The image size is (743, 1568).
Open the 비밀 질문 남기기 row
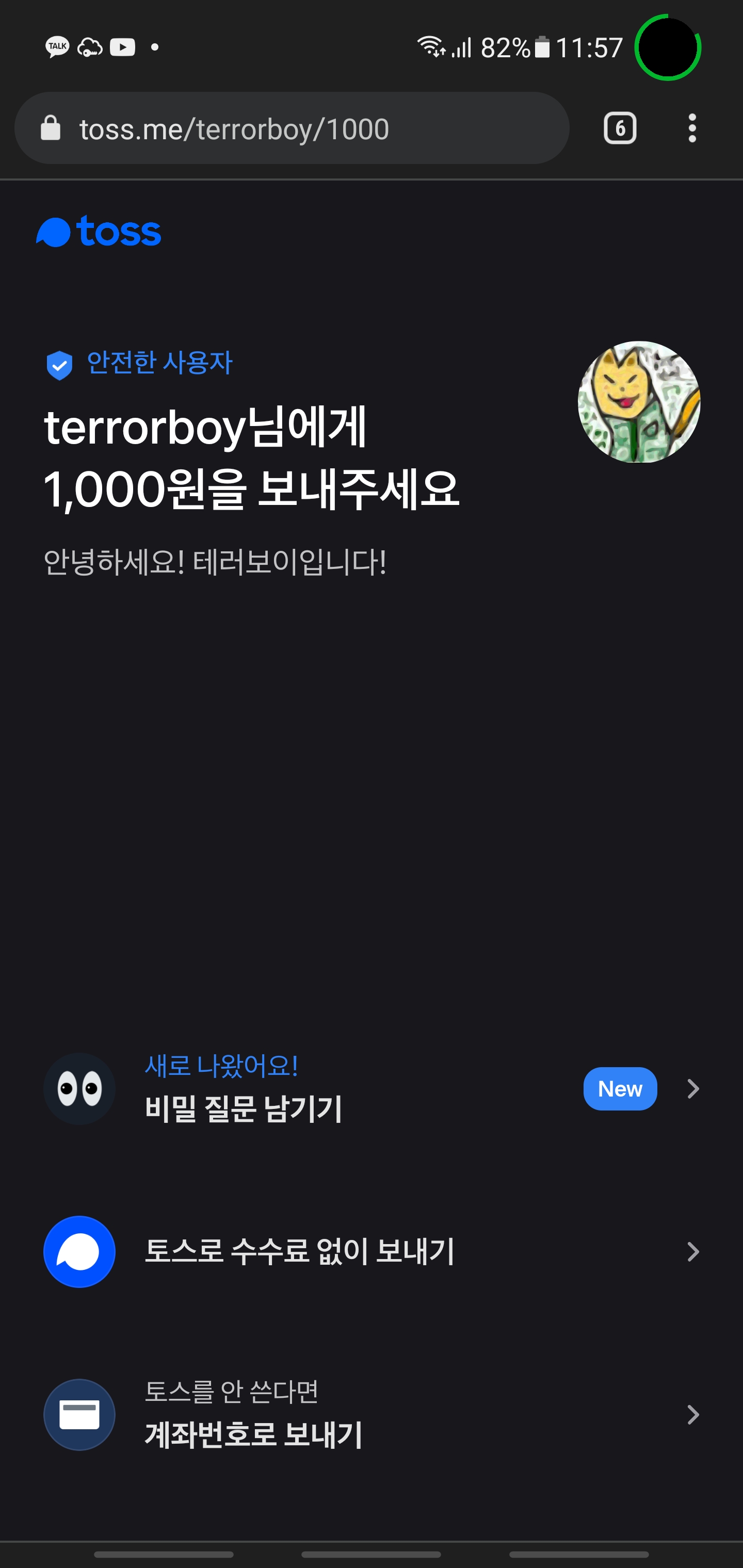pos(372,1088)
